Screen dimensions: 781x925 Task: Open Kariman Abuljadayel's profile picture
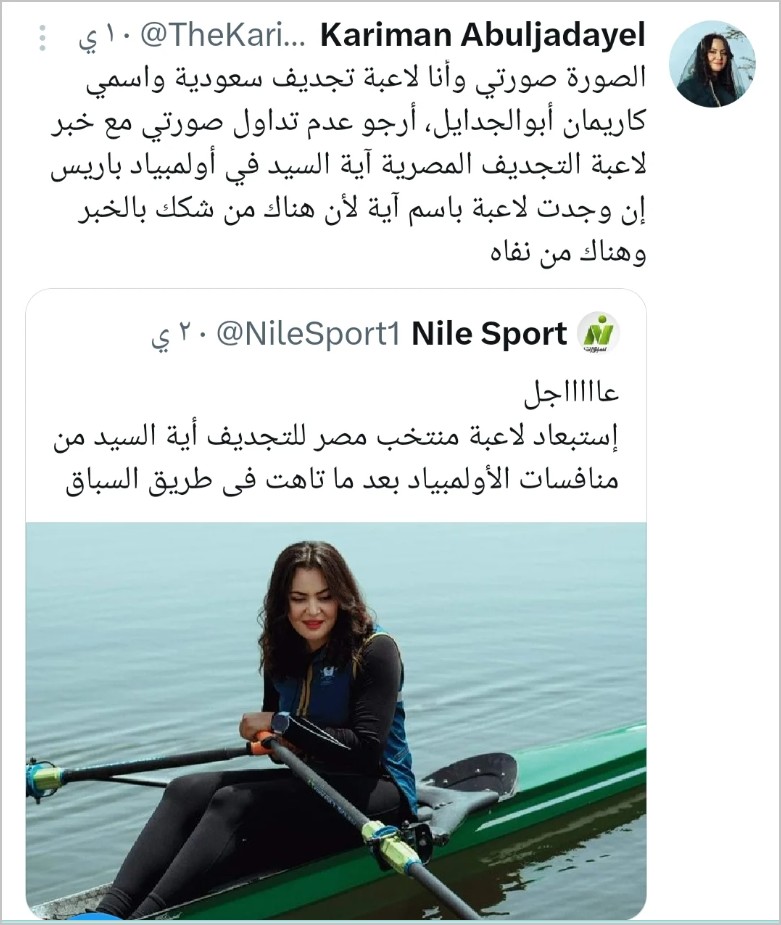[x=711, y=64]
